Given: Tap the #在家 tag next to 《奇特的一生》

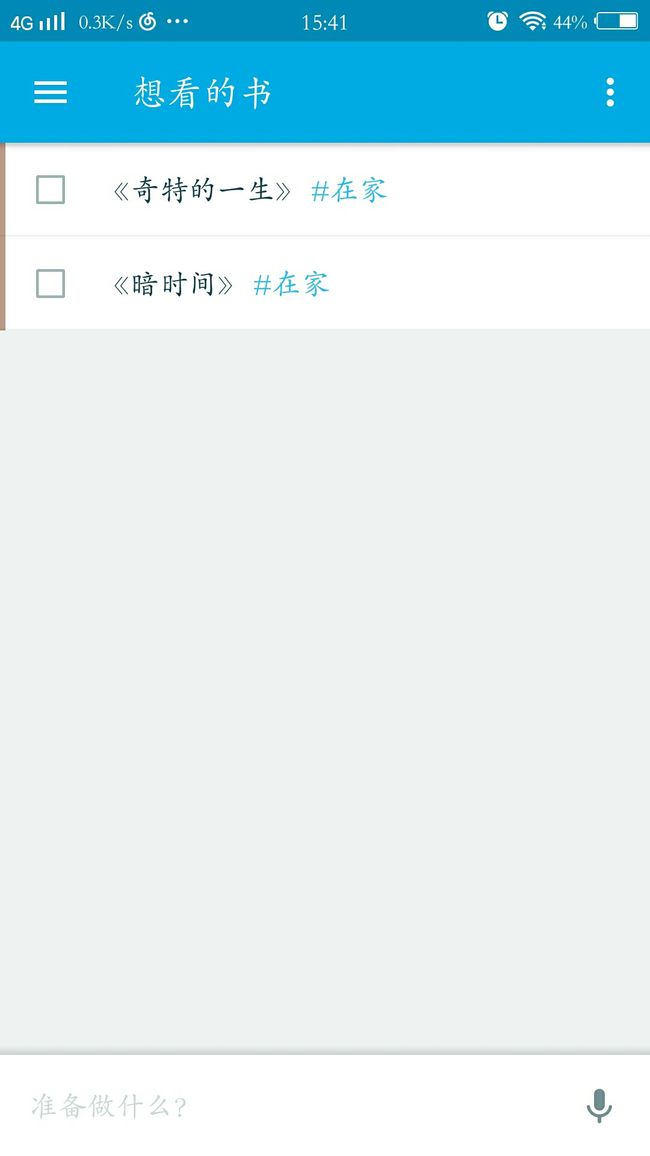Looking at the screenshot, I should point(349,190).
